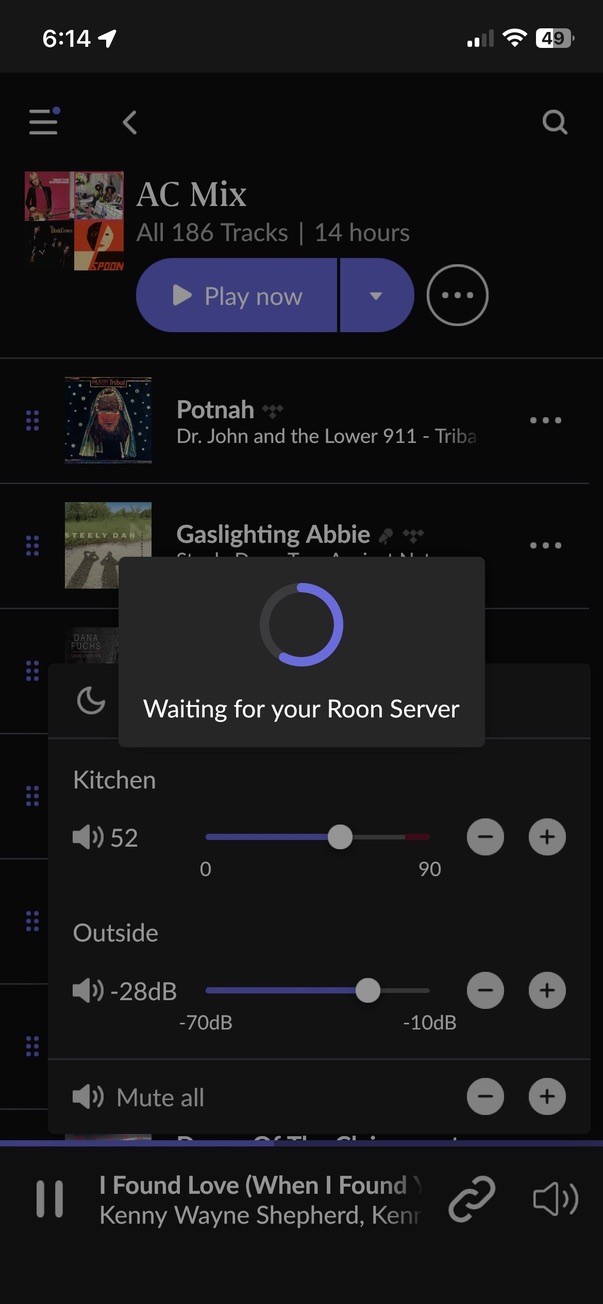Go back with the arrow
The width and height of the screenshot is (603, 1304).
pyautogui.click(x=129, y=122)
